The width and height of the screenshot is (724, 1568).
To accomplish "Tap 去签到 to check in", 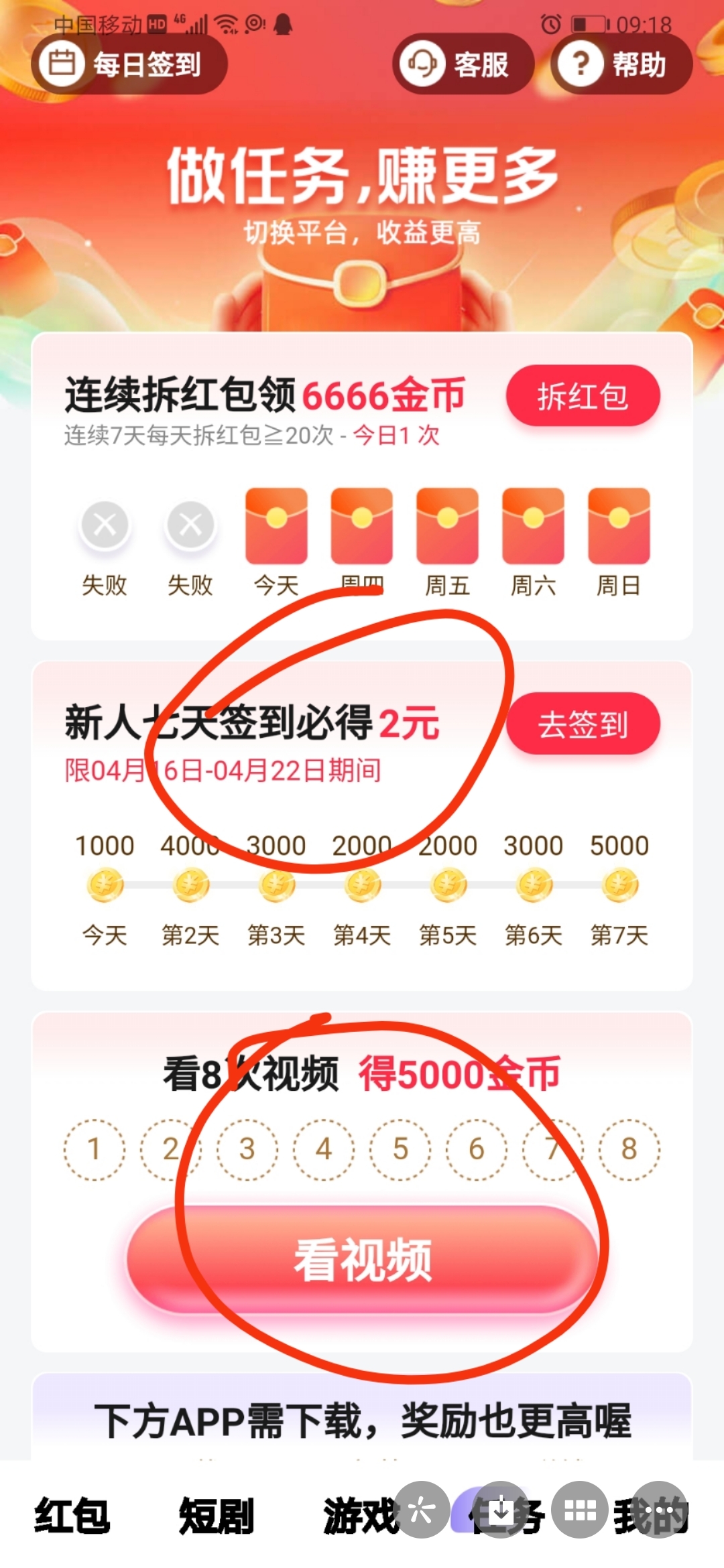I will (583, 724).
